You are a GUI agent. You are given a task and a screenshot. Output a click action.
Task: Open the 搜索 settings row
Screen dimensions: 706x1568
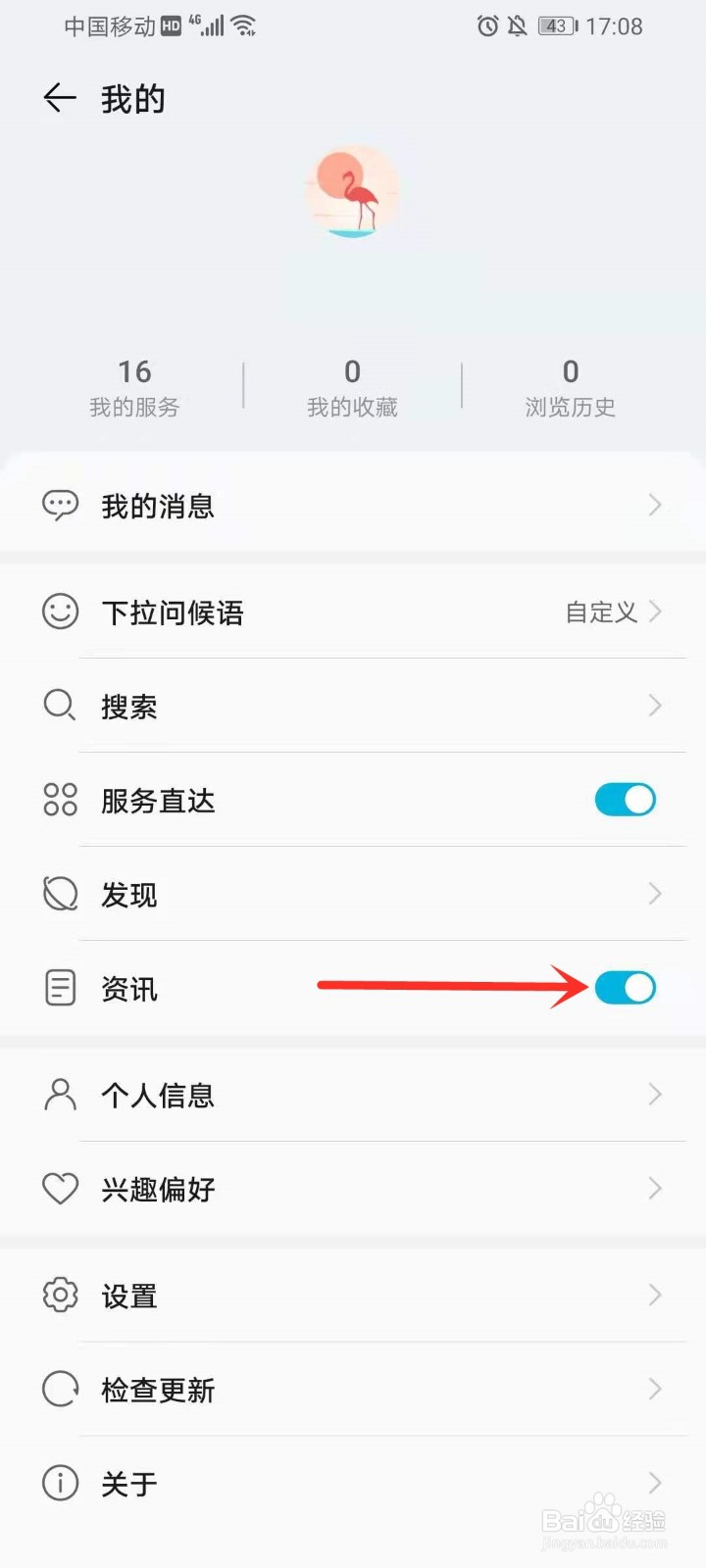353,706
